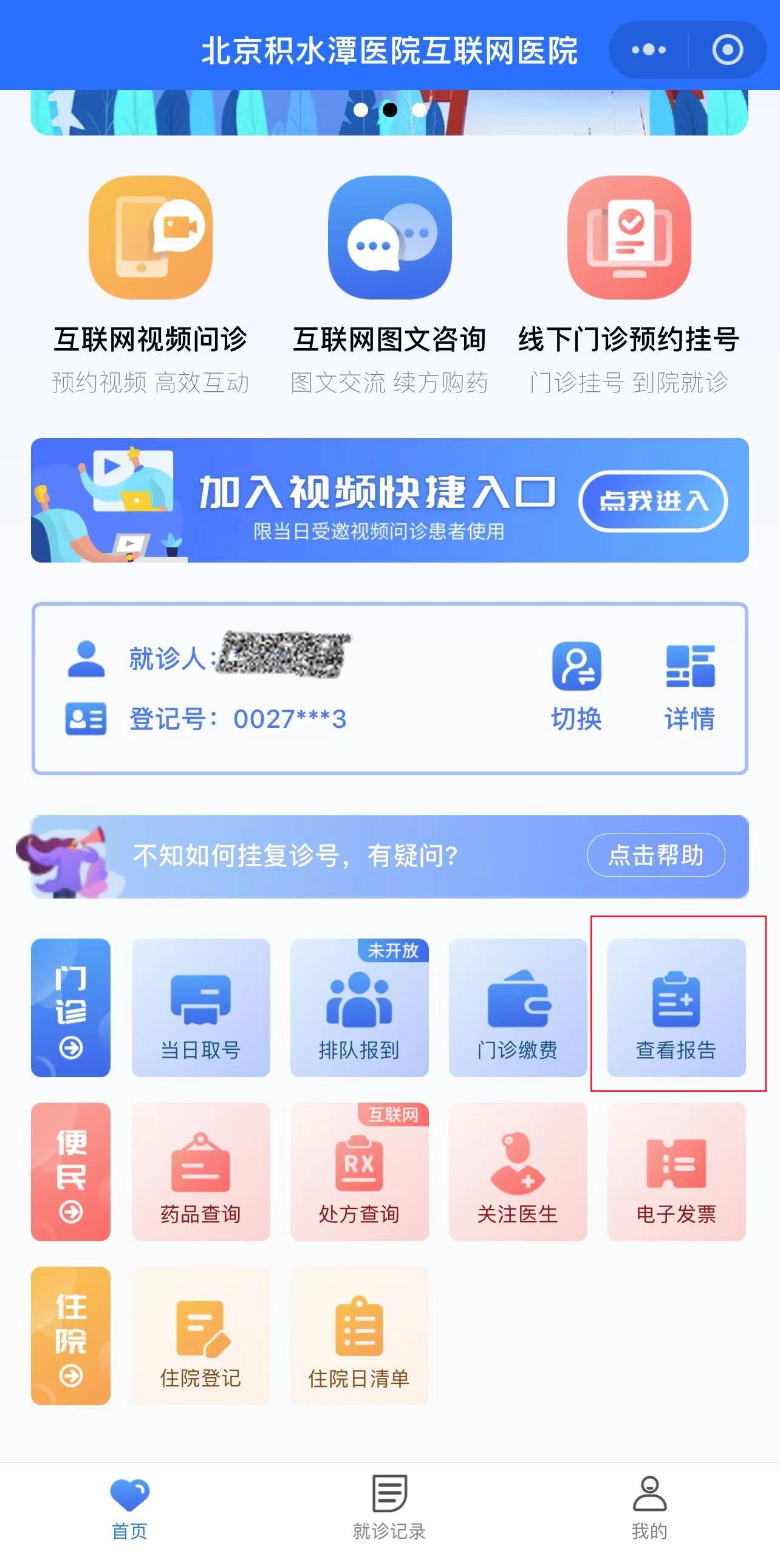
Task: Open 门诊缴费 payment tile
Action: [x=518, y=1007]
